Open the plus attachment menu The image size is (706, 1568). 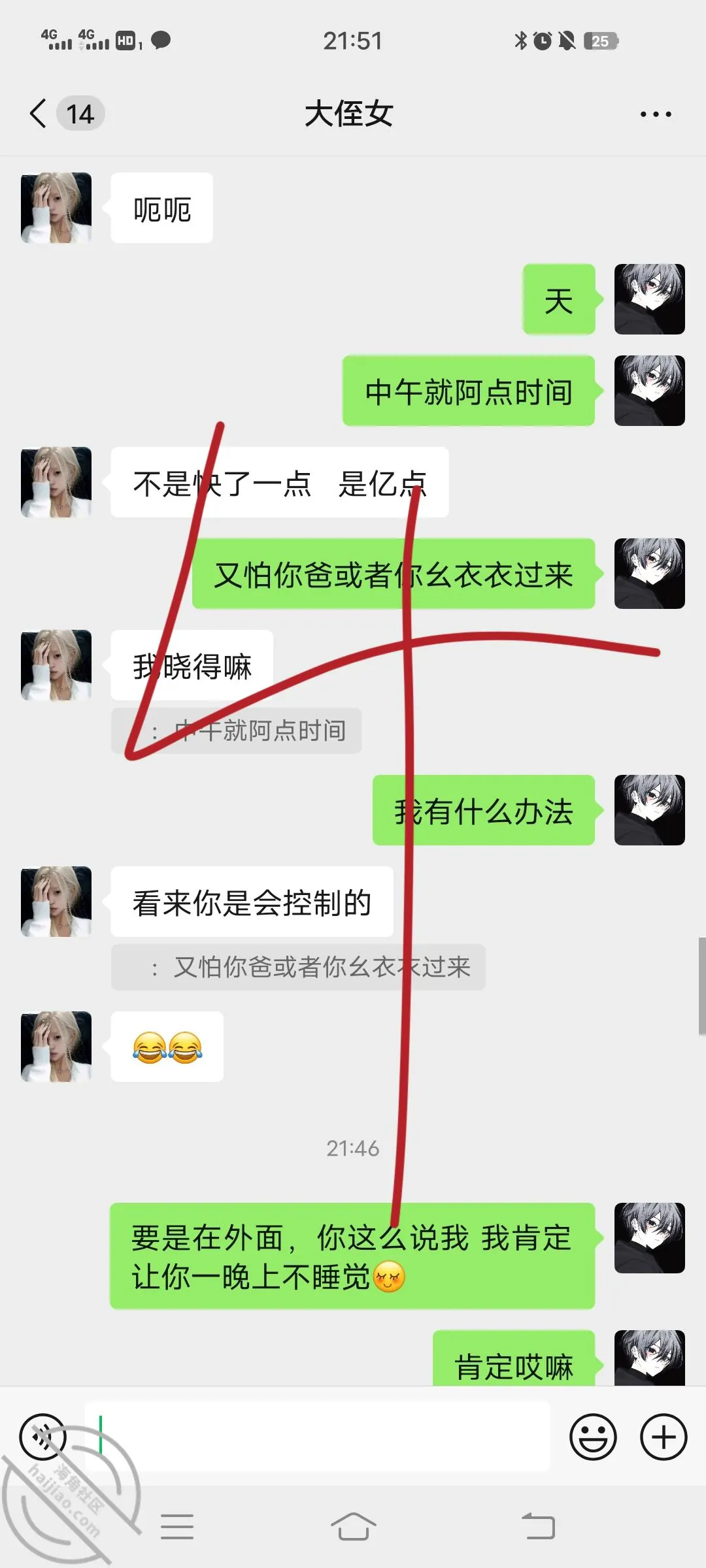point(664,1437)
